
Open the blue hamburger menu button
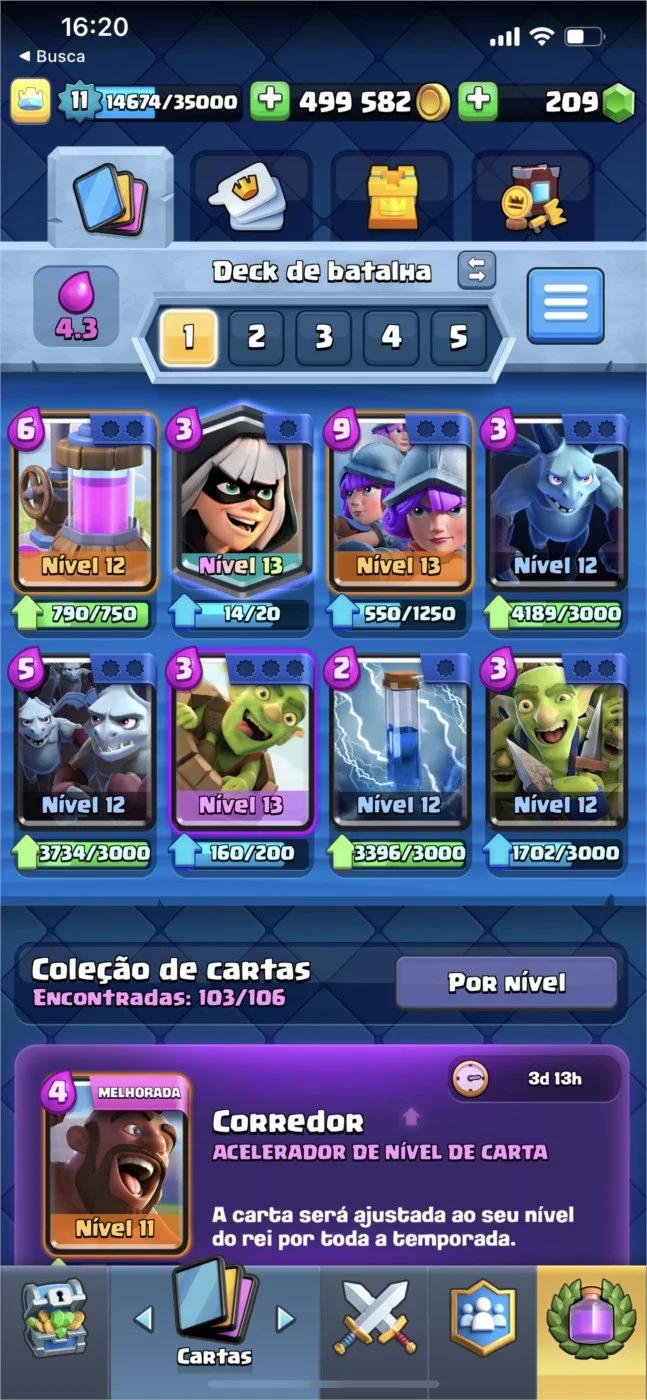point(566,306)
